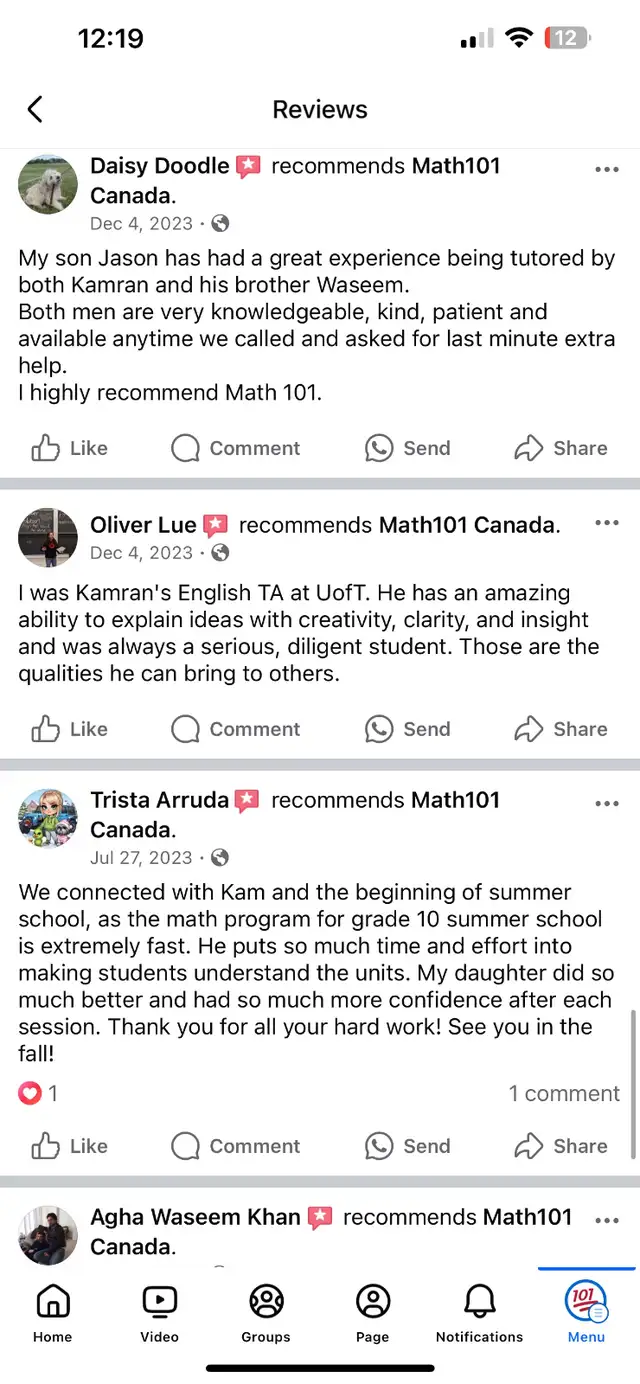Open the options menu on Agha Waseem Khan's review
This screenshot has width=640, height=1384.
(x=606, y=1220)
